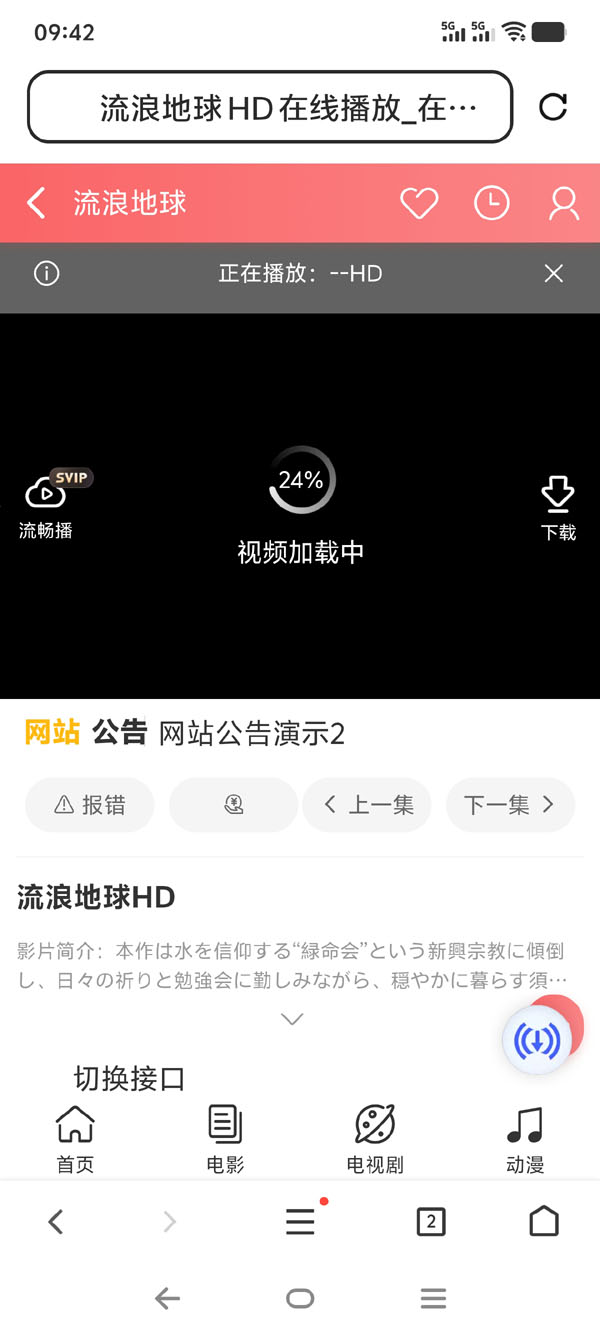Switch to the 电影 movies tab

[225, 1138]
